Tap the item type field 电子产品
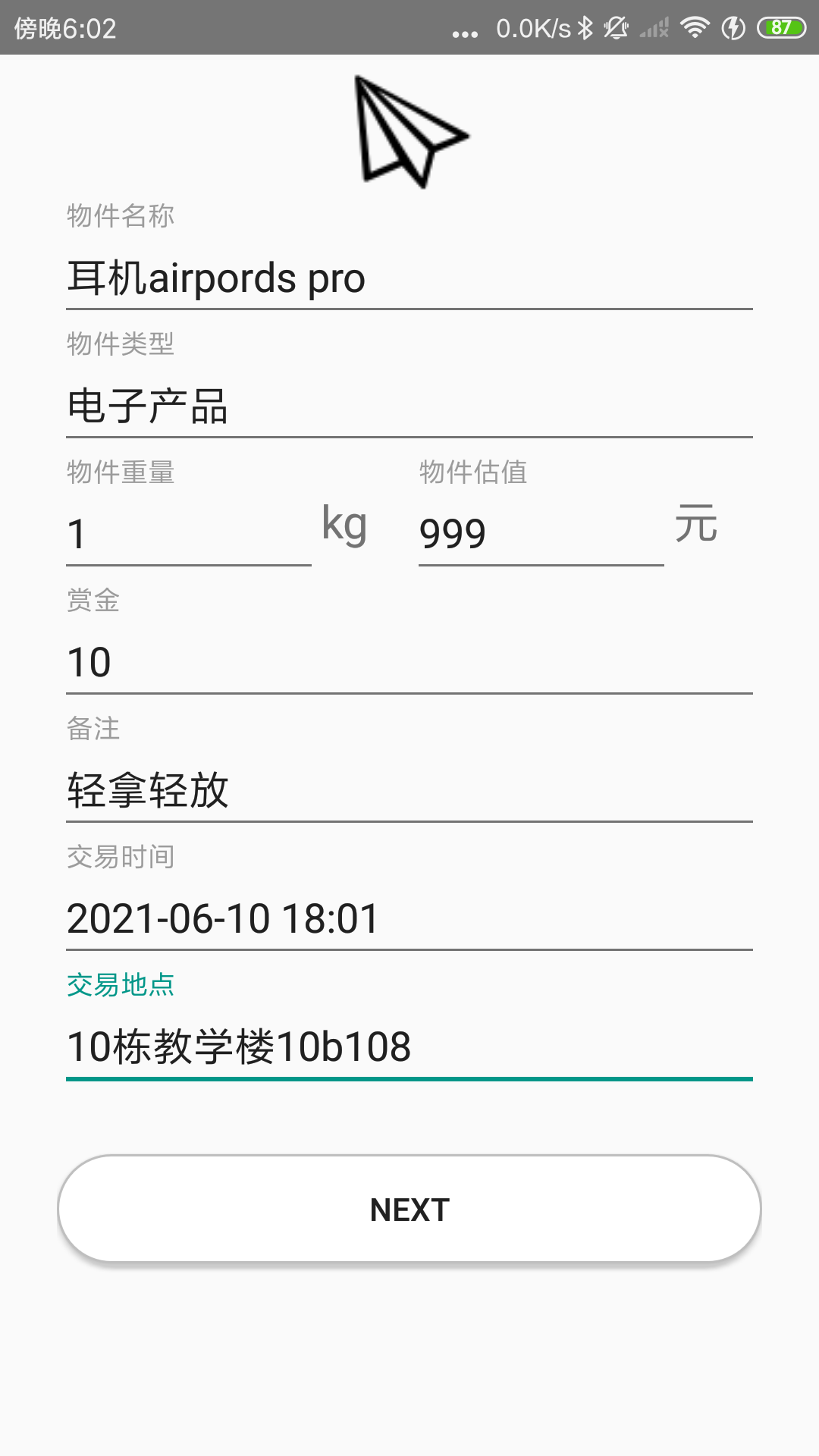The width and height of the screenshot is (819, 1456). point(409,406)
